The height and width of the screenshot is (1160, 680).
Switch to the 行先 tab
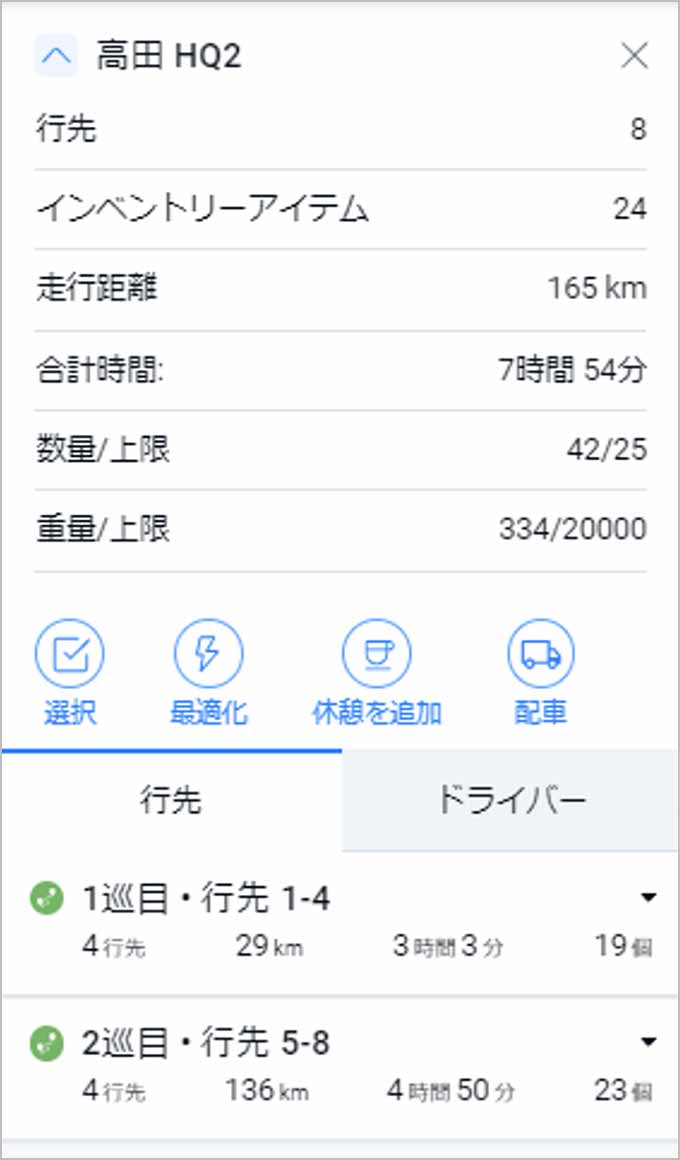click(x=171, y=800)
